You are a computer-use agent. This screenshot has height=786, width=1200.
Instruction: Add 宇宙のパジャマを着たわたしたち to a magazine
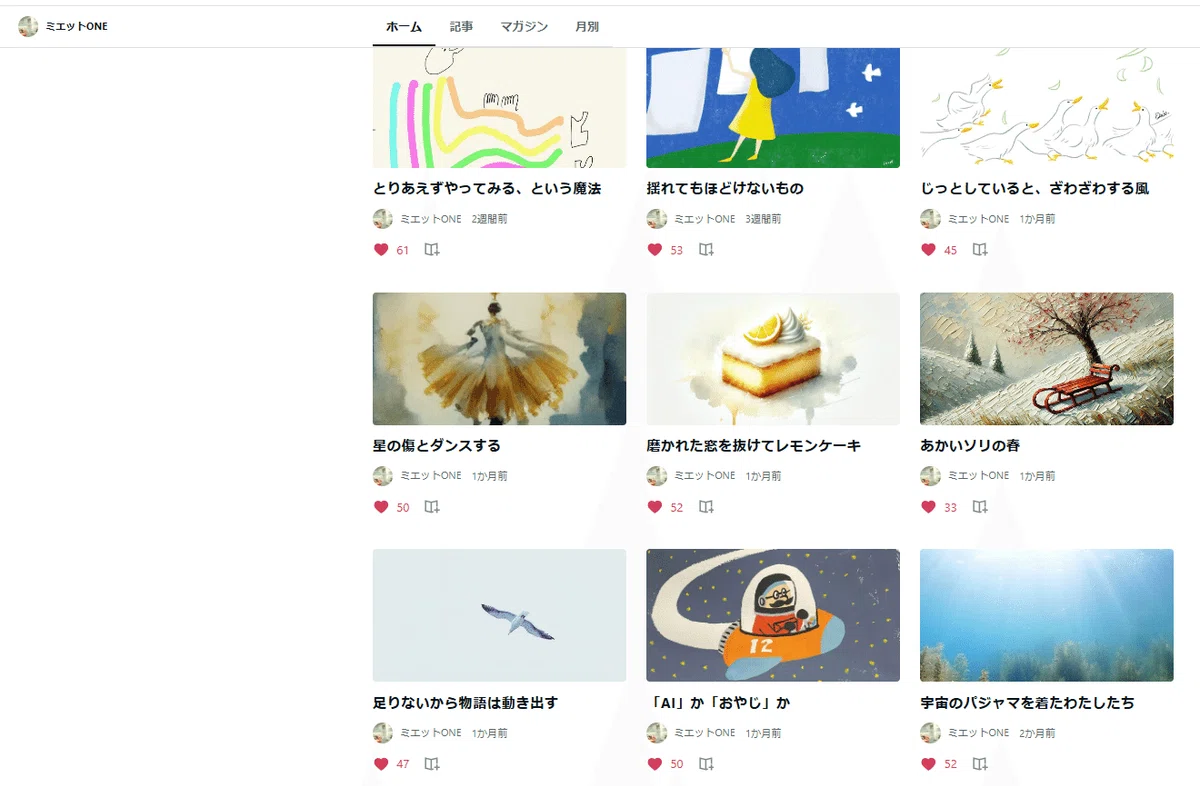(980, 764)
